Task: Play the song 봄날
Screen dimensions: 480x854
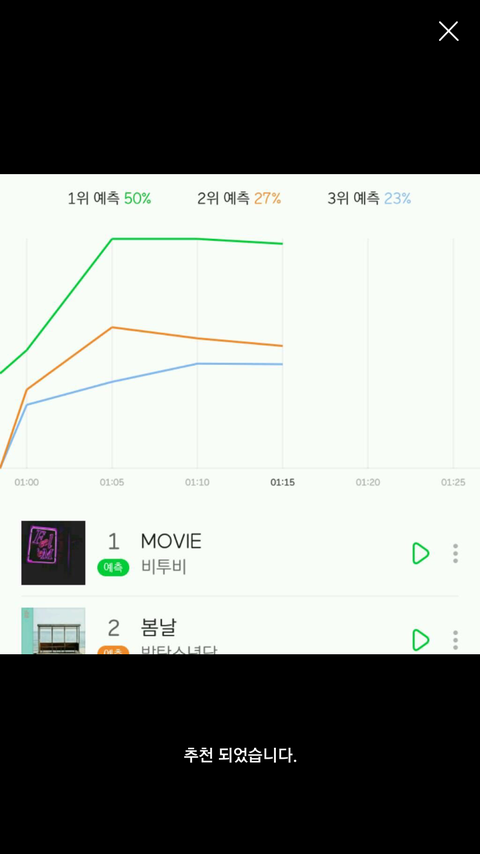Action: tap(421, 640)
